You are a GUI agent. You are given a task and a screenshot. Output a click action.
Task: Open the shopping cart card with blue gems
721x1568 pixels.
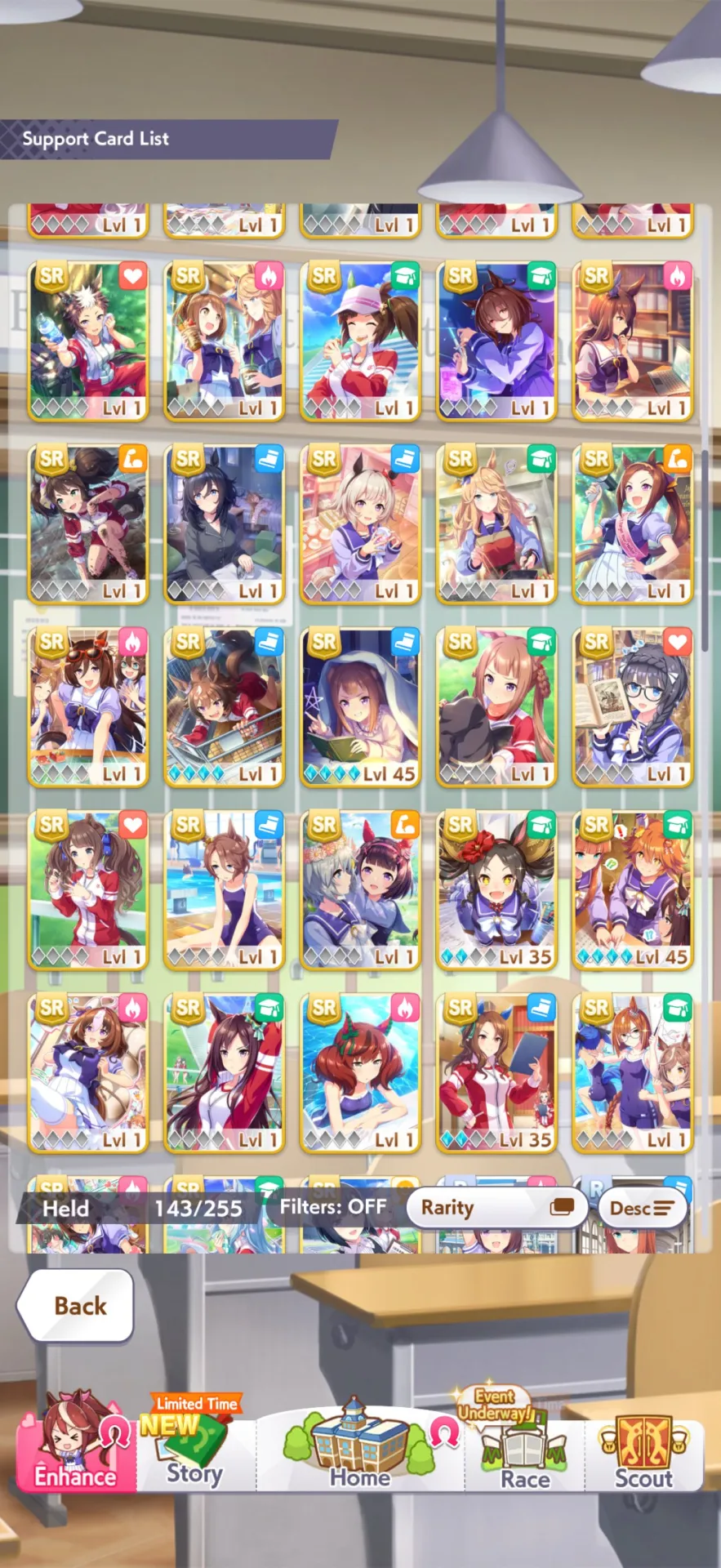point(225,707)
